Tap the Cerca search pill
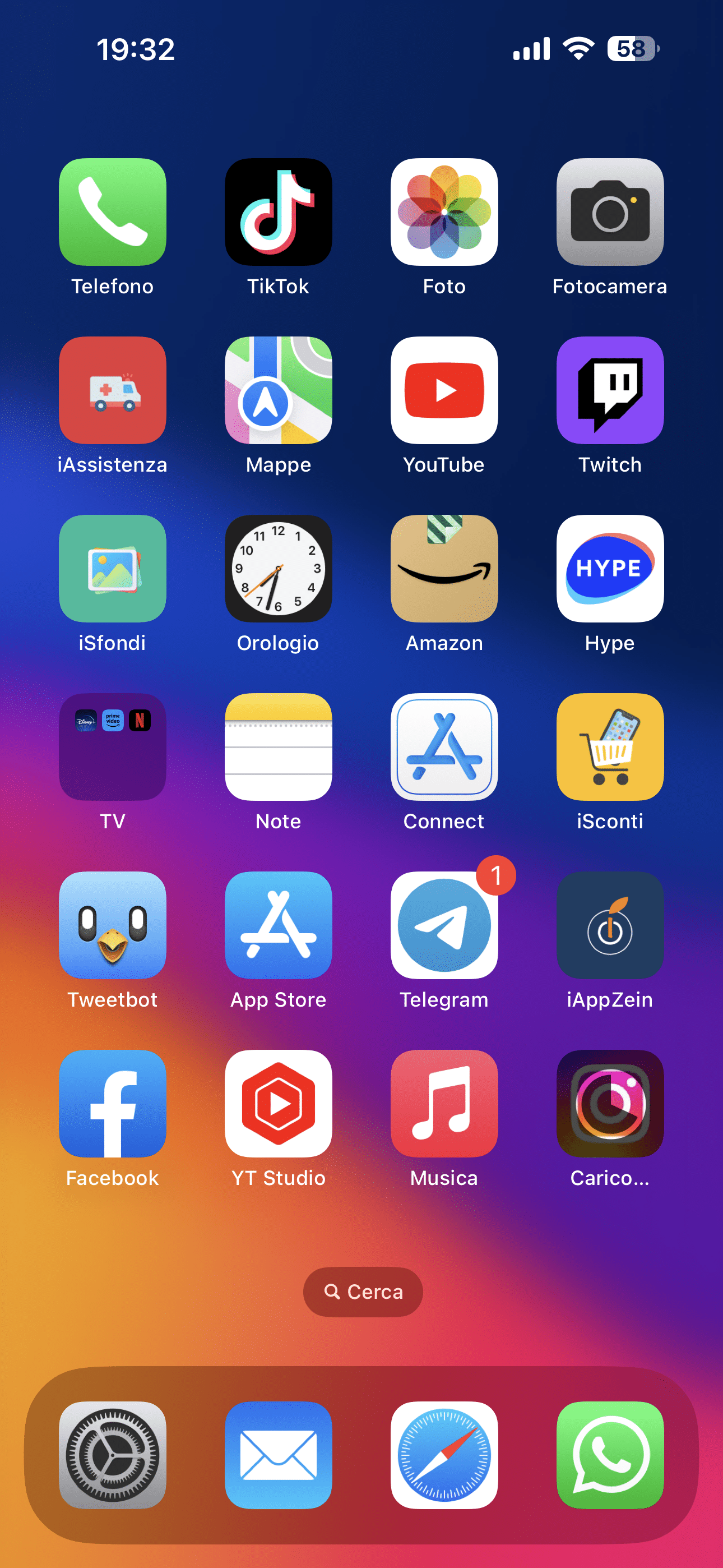 (x=363, y=1292)
